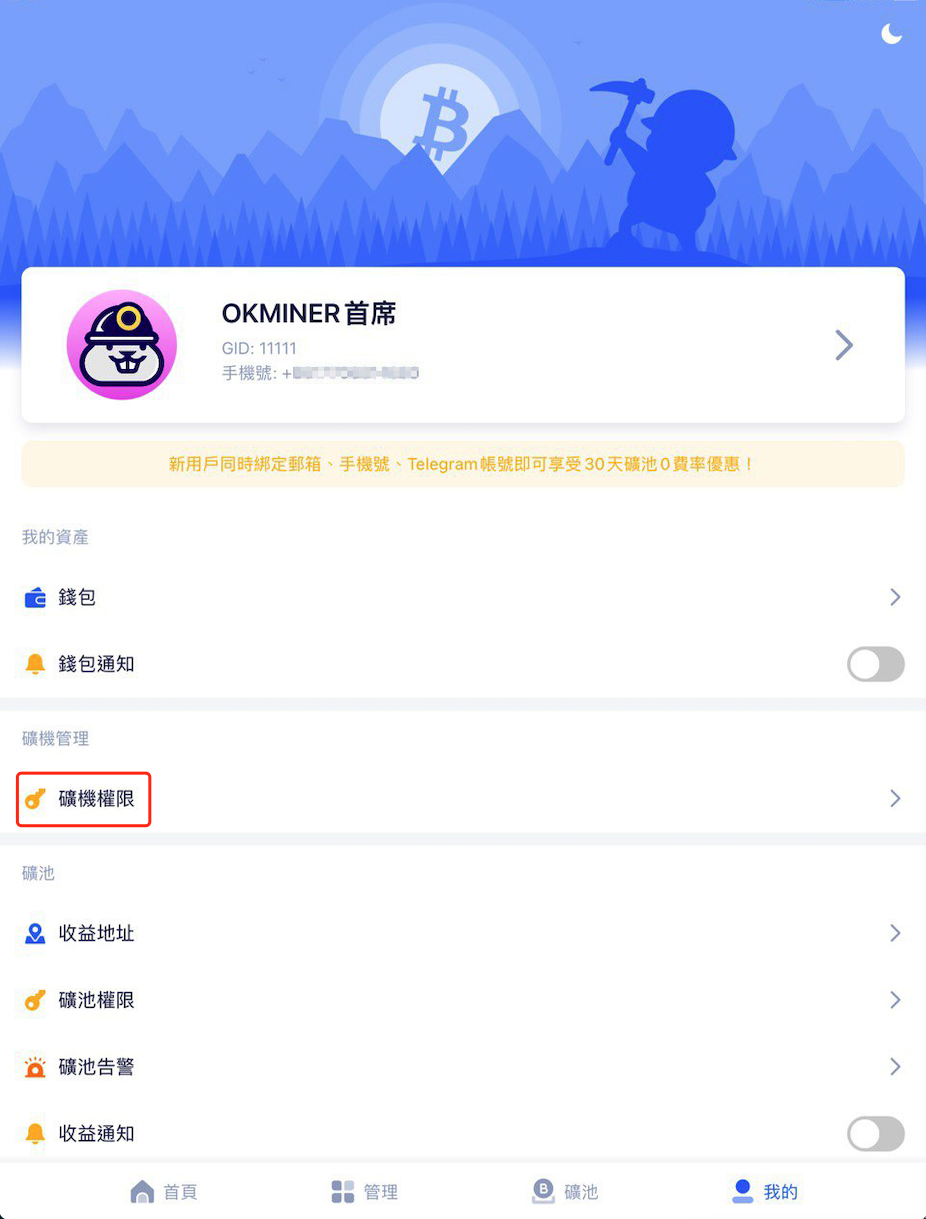Switch to the 管理 tab

click(364, 1191)
